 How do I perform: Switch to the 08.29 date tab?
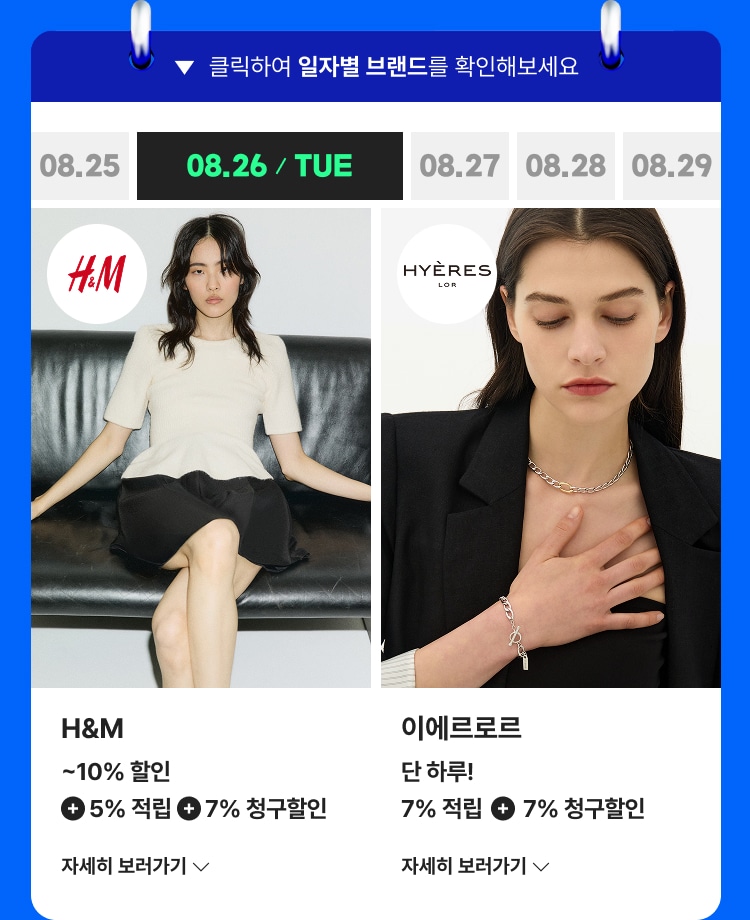pos(671,166)
